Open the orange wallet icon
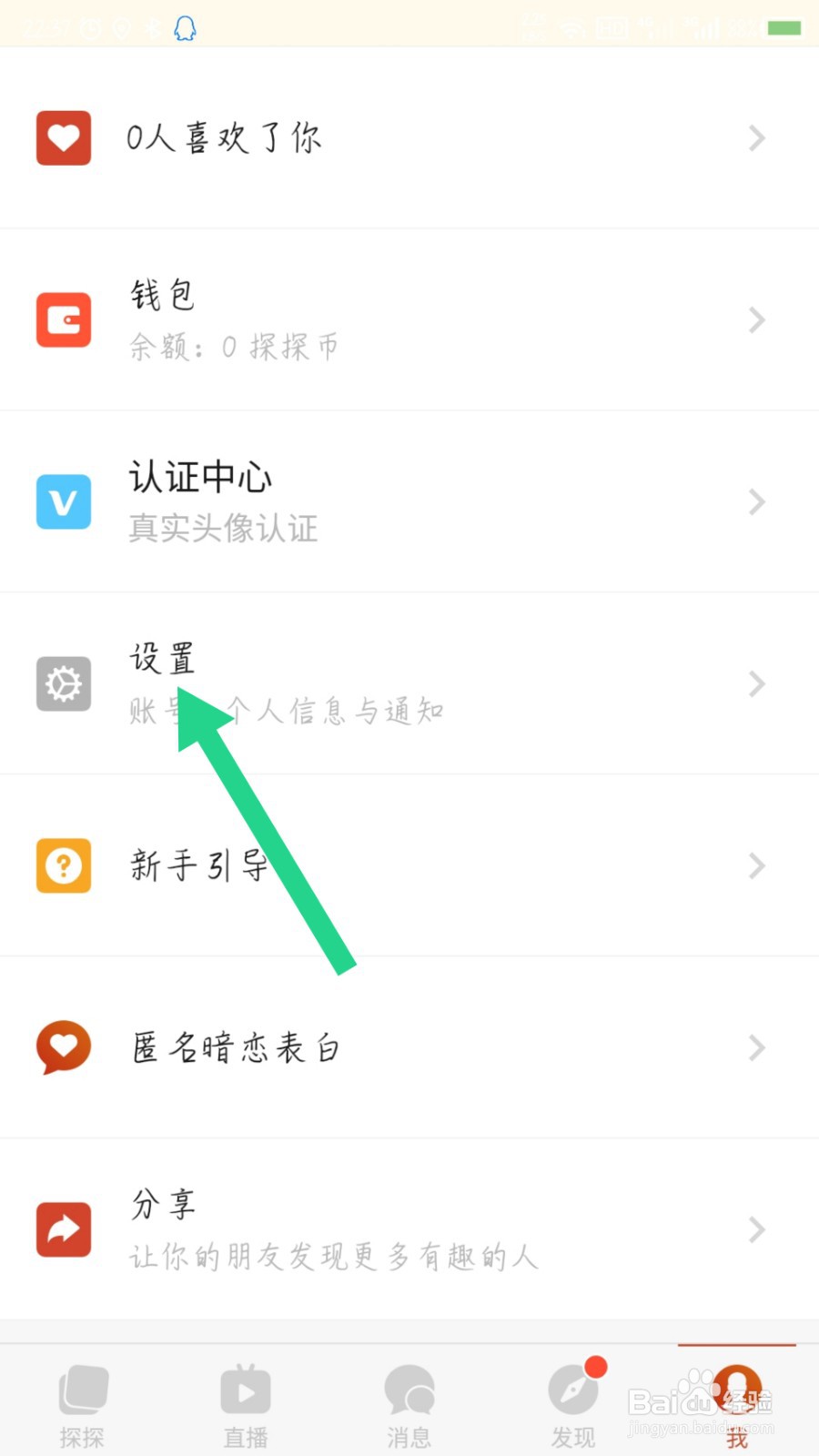The width and height of the screenshot is (819, 1456). coord(63,319)
